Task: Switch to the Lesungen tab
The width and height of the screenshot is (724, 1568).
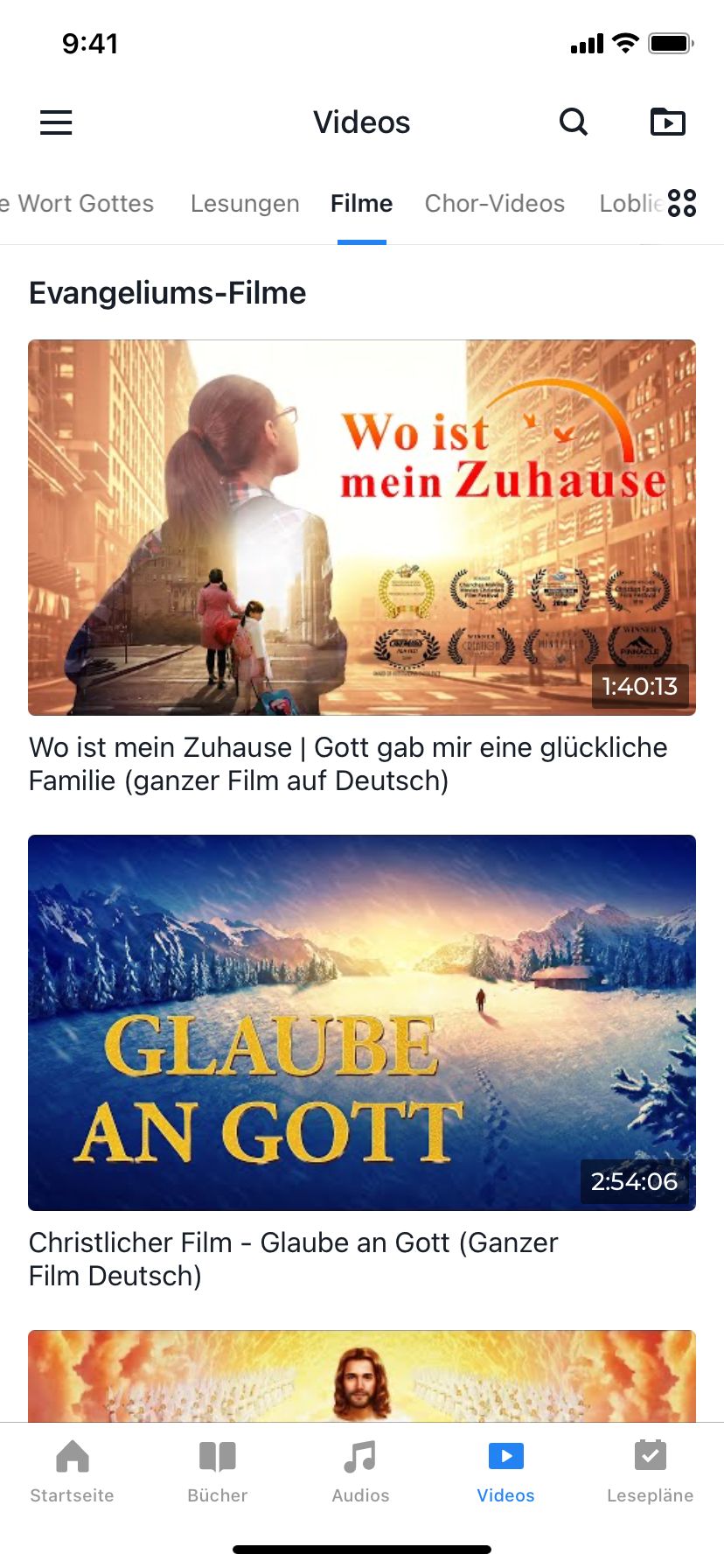Action: click(245, 204)
